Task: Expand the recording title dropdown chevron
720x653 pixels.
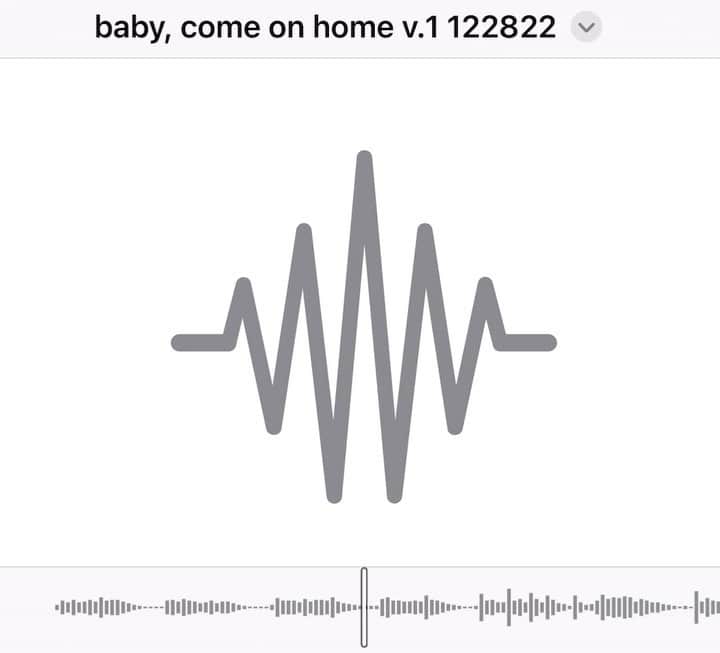Action: (587, 28)
